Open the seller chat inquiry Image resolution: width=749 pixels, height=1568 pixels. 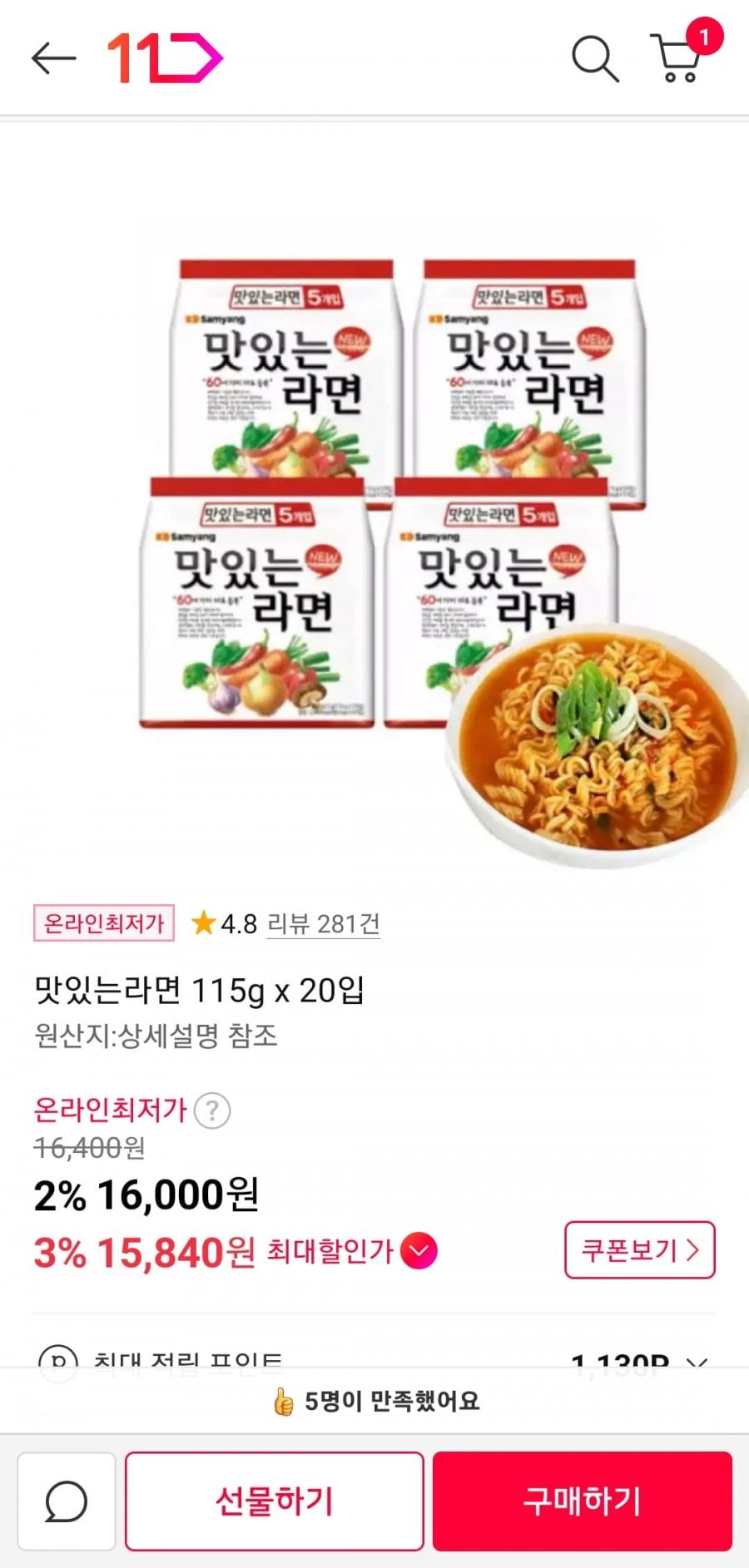click(67, 1501)
